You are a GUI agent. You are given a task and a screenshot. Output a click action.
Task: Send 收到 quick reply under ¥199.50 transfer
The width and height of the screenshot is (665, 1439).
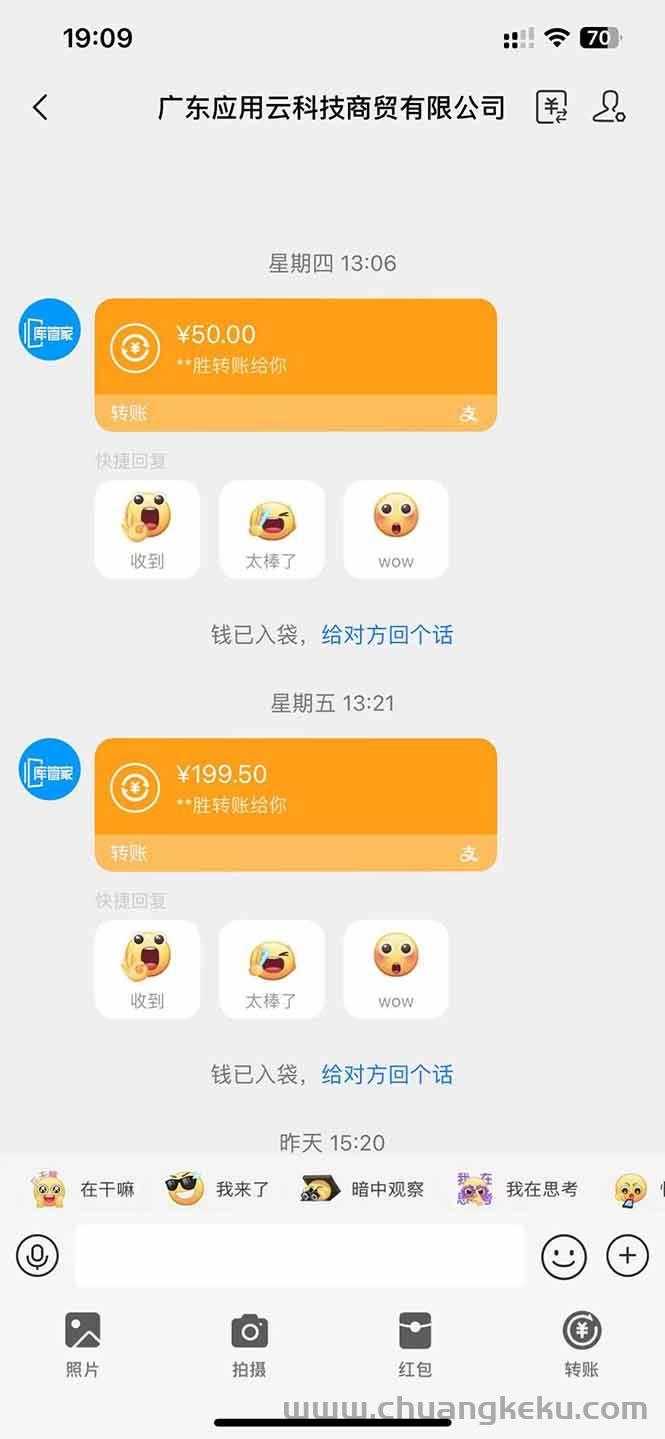(147, 969)
